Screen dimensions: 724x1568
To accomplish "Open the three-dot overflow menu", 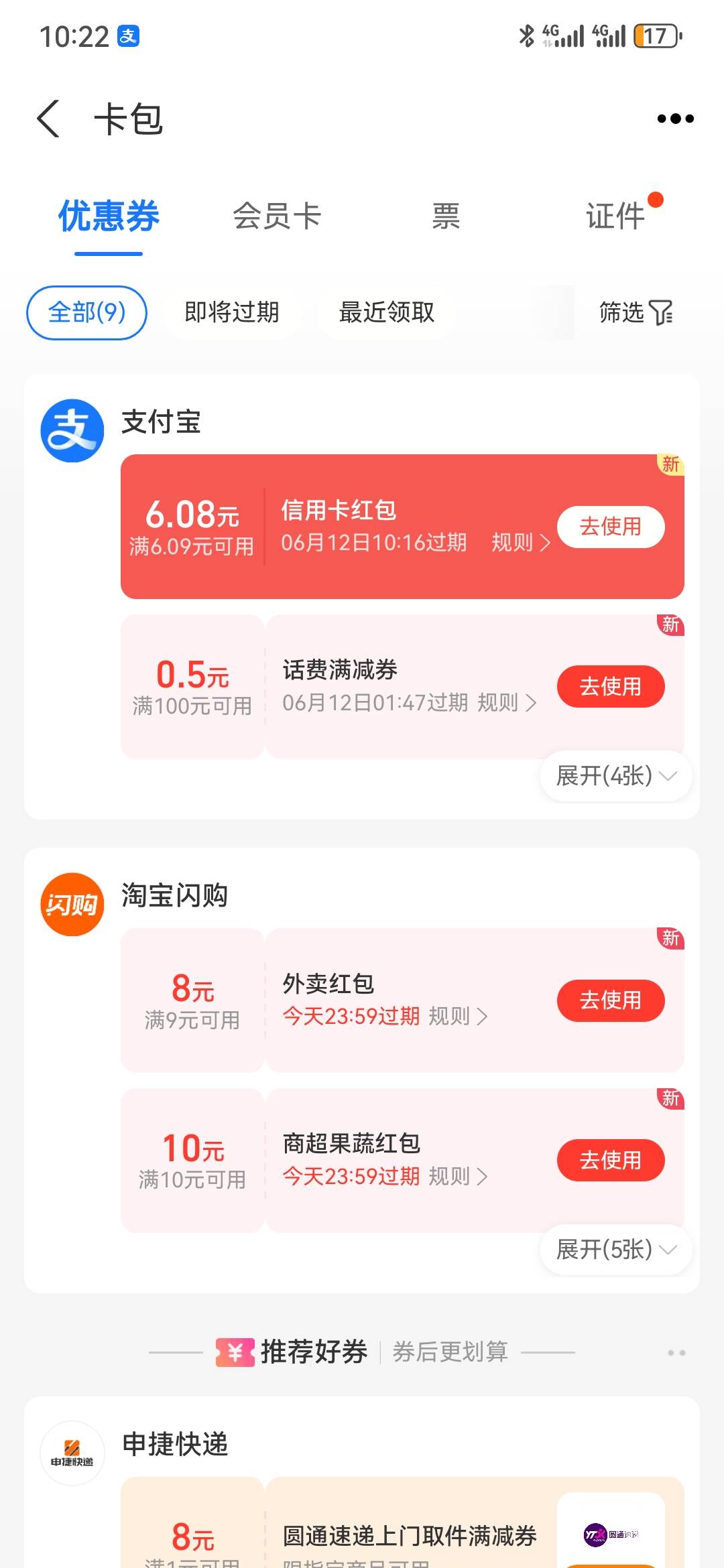I will click(675, 119).
